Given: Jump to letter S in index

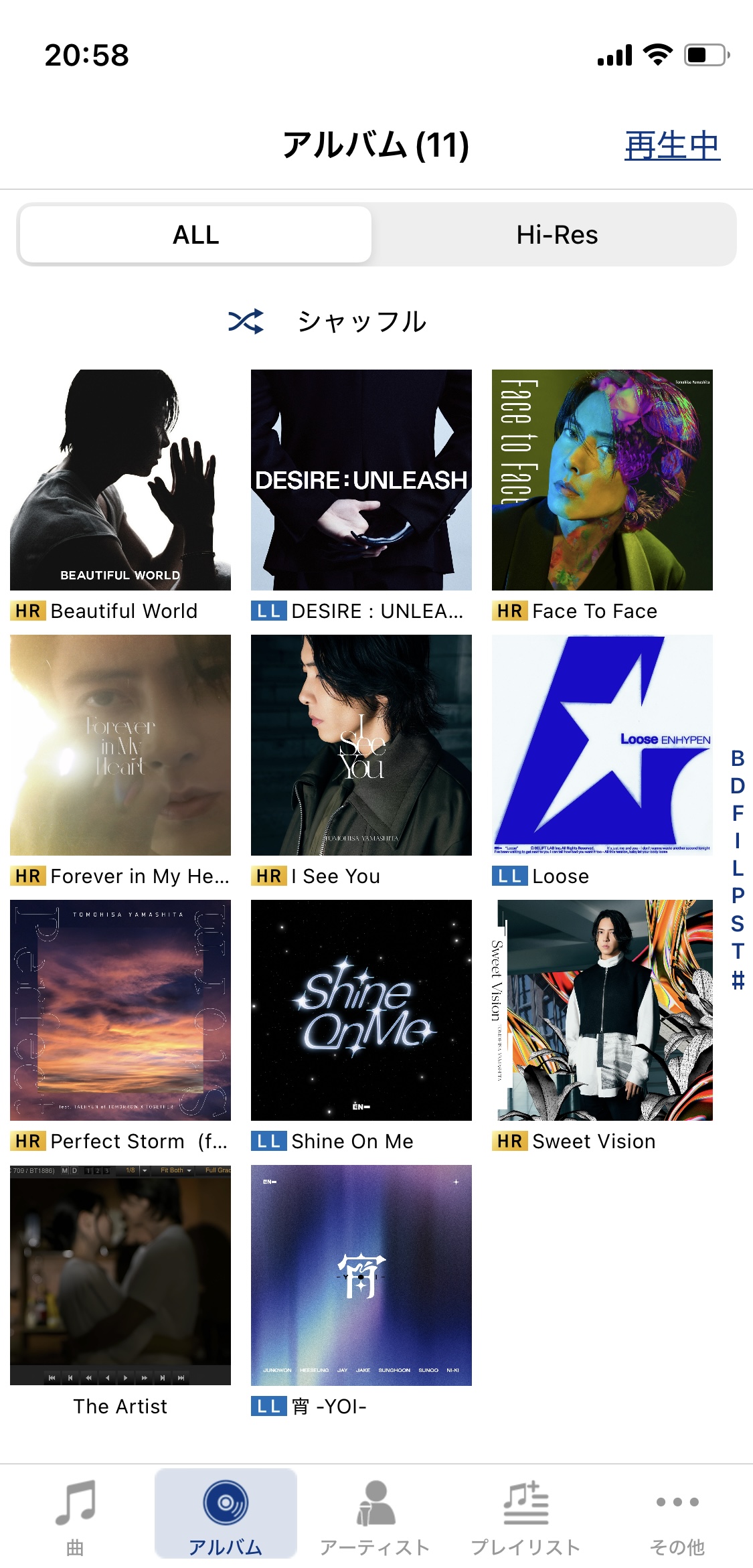Looking at the screenshot, I should point(737,924).
